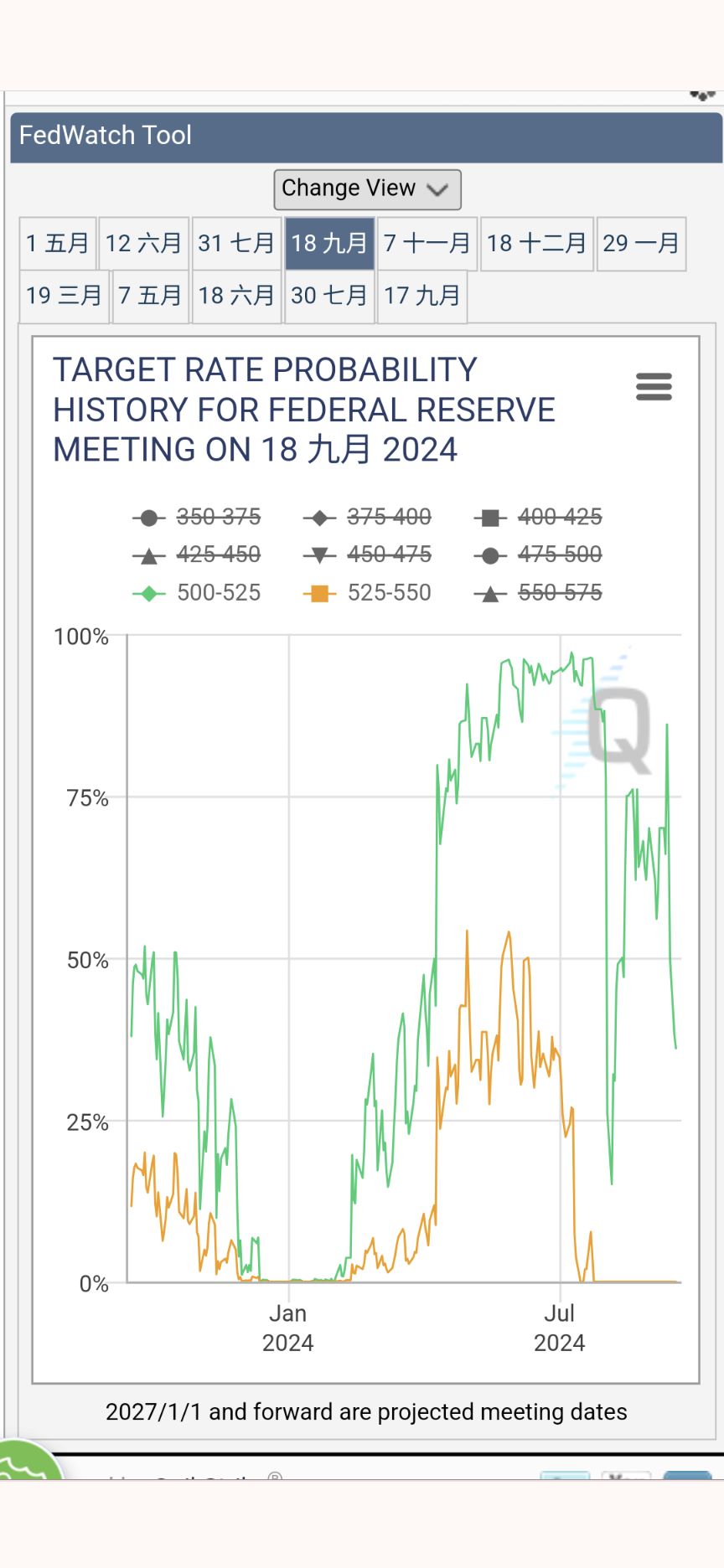Viewport: 724px width, 1568px height.
Task: Open the 29 一月 meeting tab
Action: (641, 244)
